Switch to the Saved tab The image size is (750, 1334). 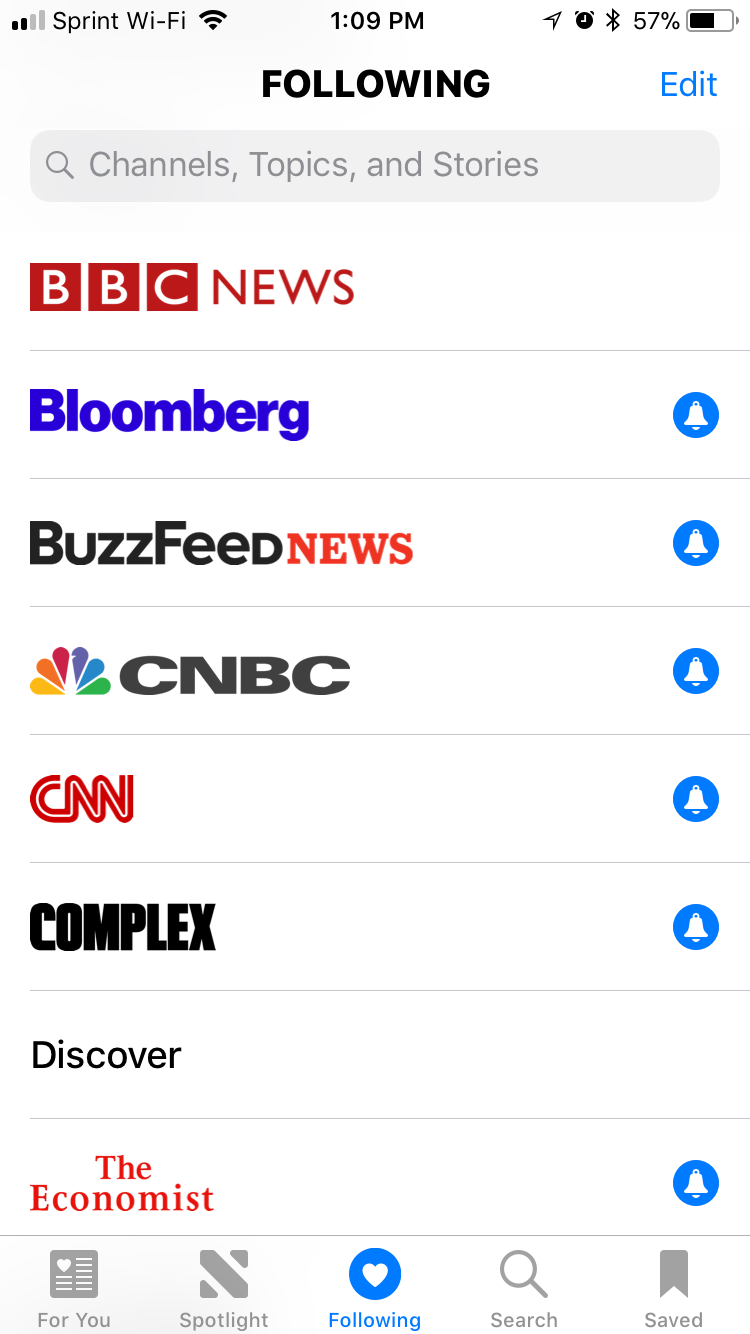(x=674, y=1290)
